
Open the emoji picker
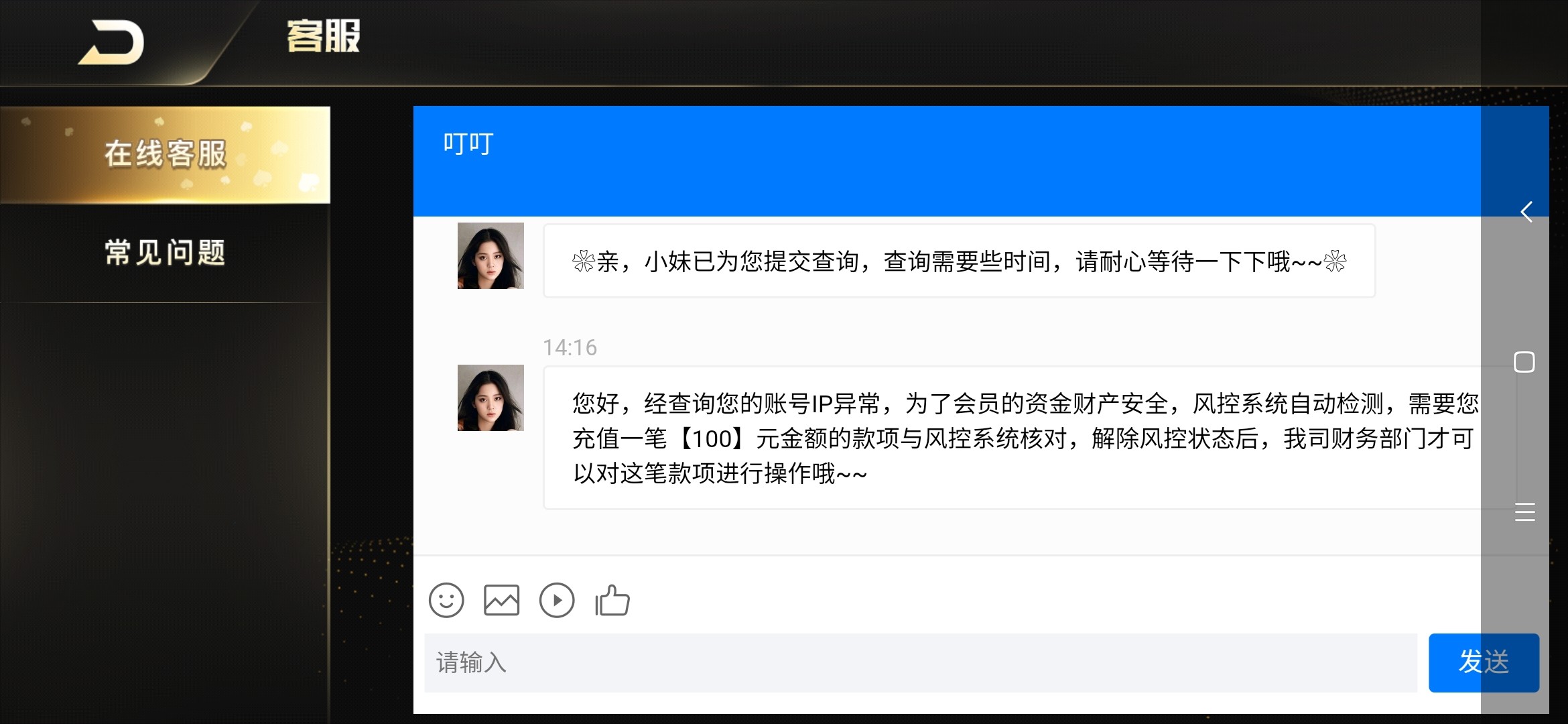pos(446,600)
